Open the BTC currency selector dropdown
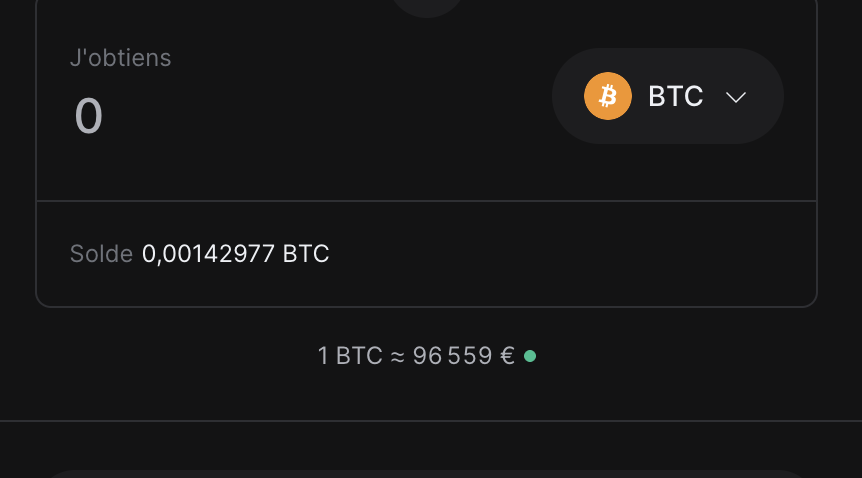 (667, 96)
